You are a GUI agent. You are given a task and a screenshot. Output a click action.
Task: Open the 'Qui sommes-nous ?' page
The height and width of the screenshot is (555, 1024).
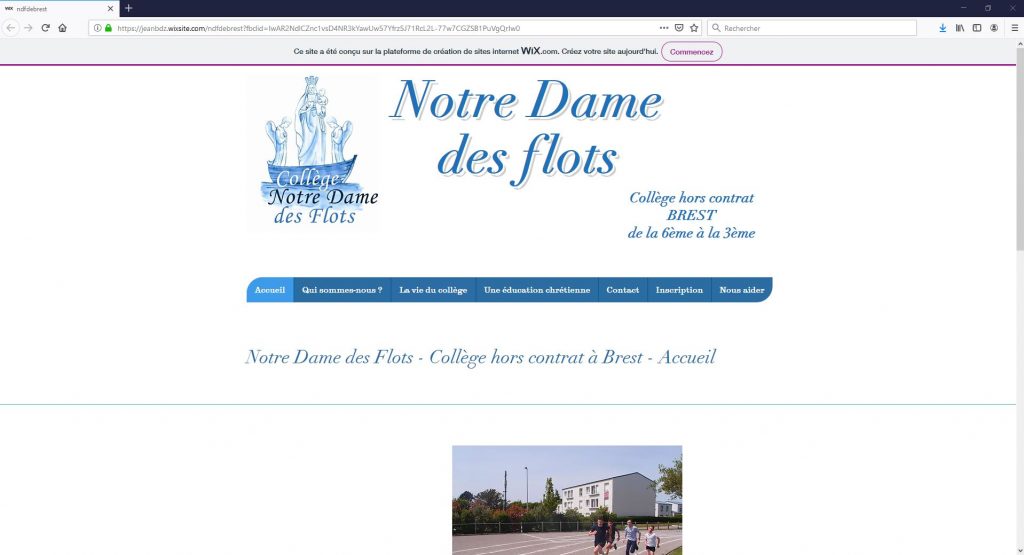342,290
